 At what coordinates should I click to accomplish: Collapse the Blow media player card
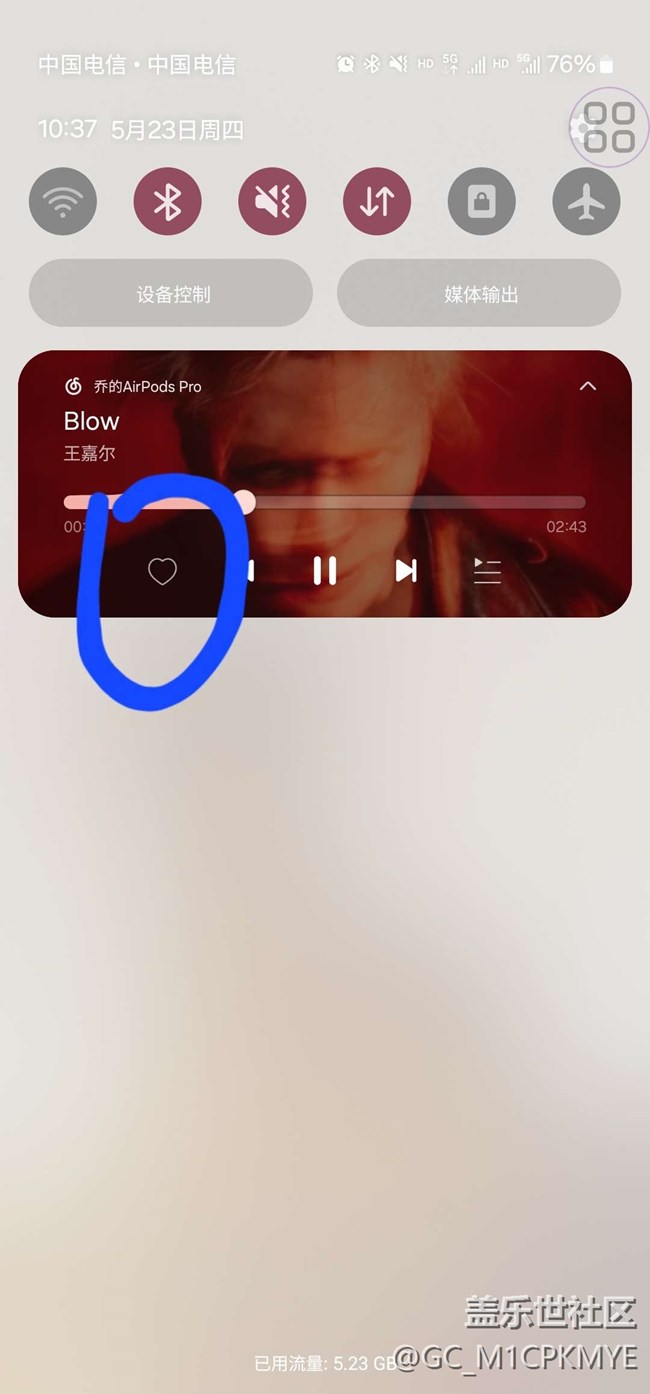(x=588, y=386)
